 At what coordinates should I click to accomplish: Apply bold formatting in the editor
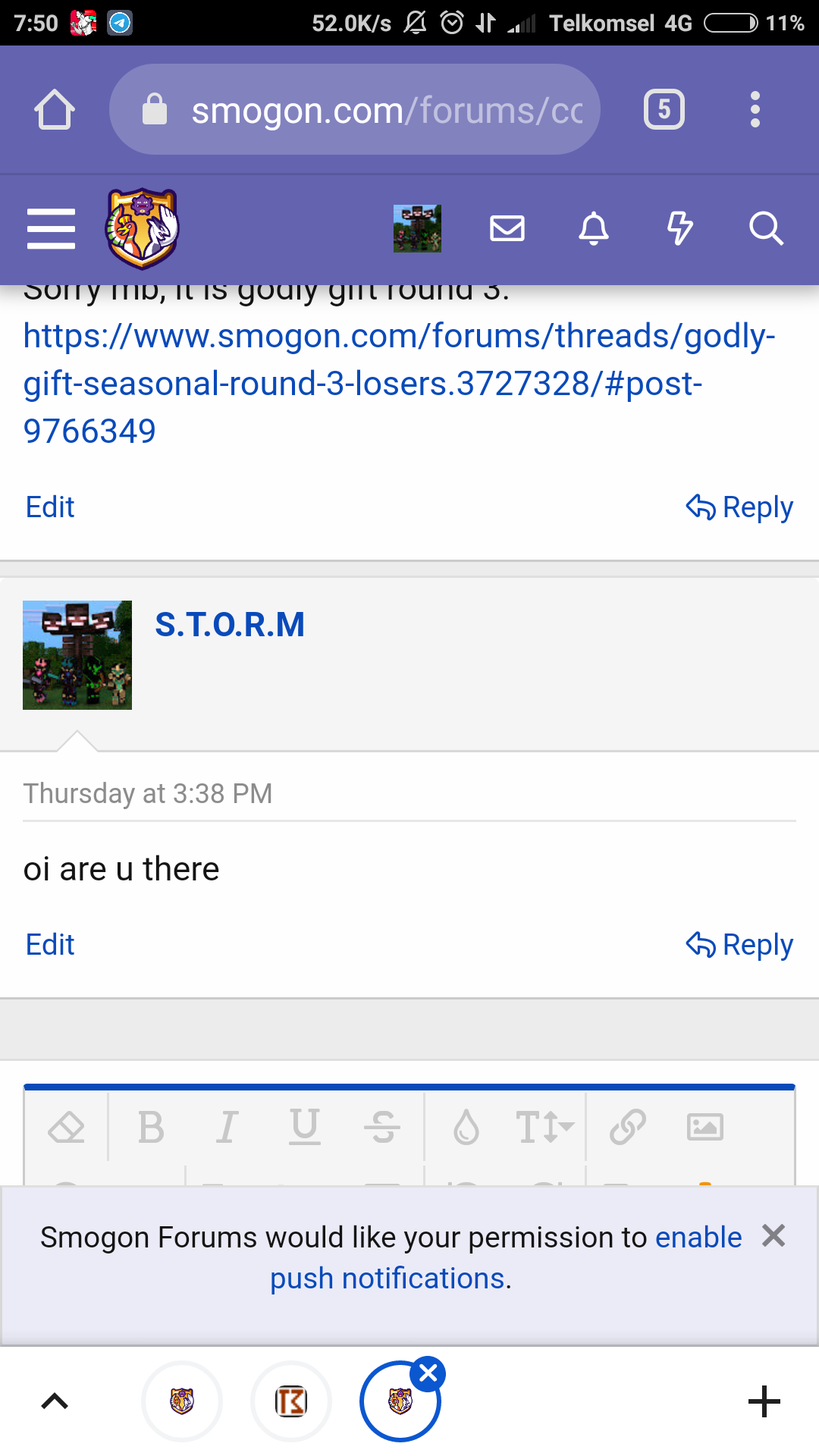(x=151, y=1128)
